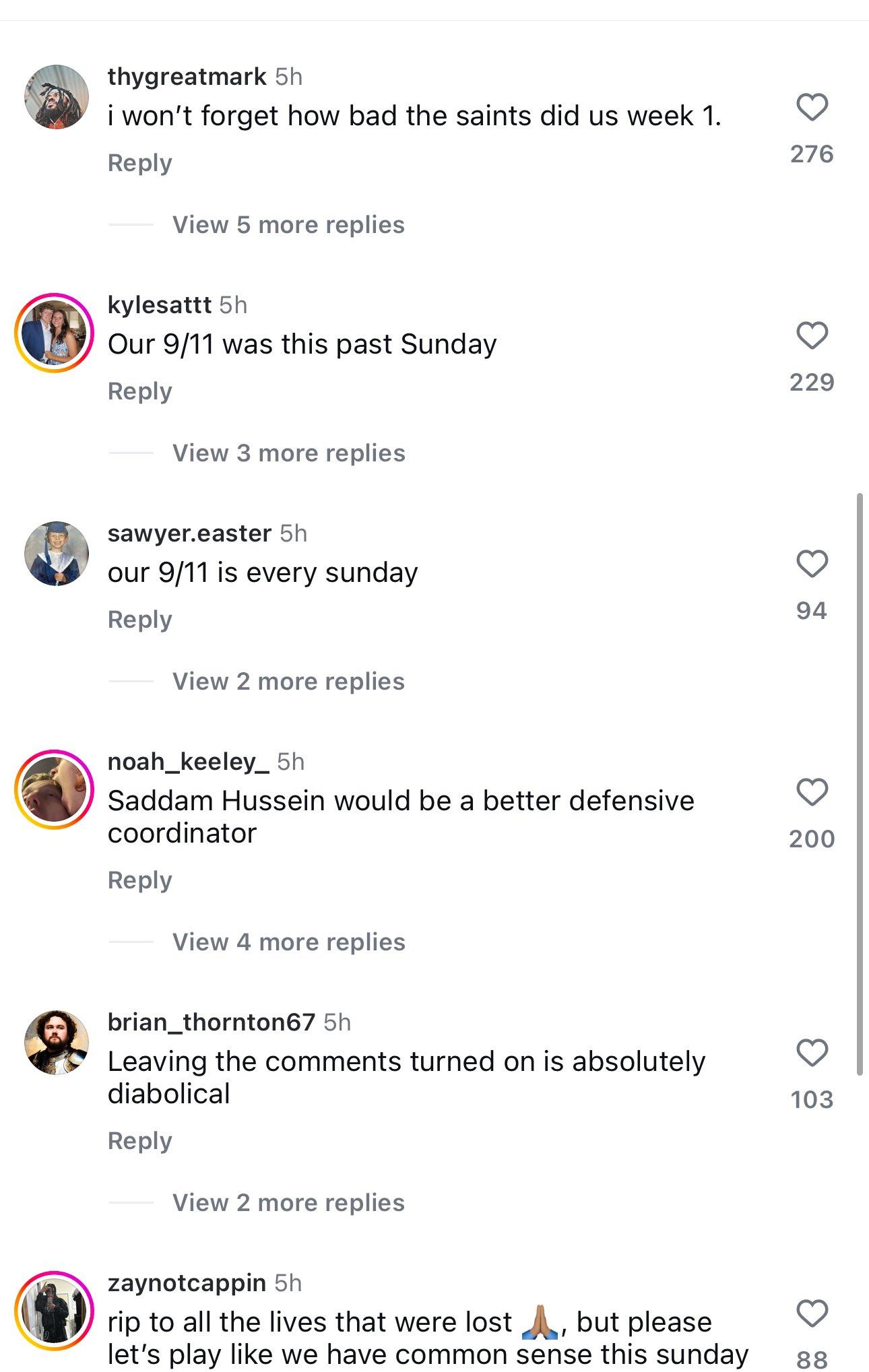Reply to noah_keeley_'s comment

click(x=140, y=880)
